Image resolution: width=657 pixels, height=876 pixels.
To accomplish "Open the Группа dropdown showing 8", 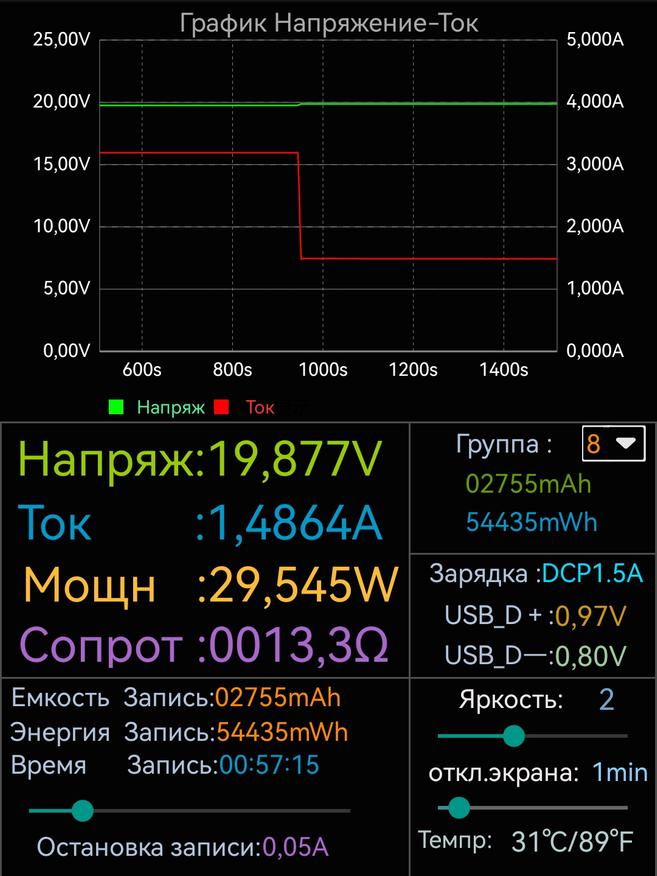I will tap(614, 444).
